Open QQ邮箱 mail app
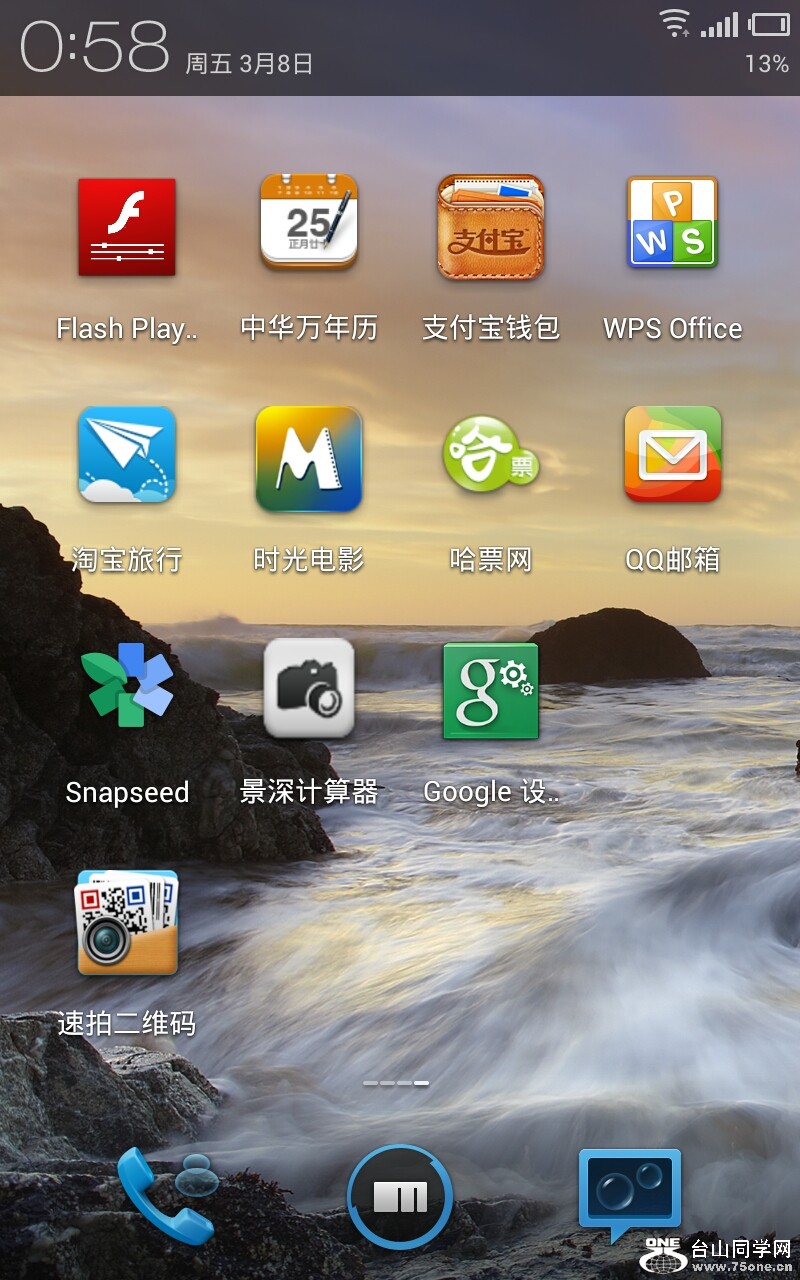 [672, 455]
